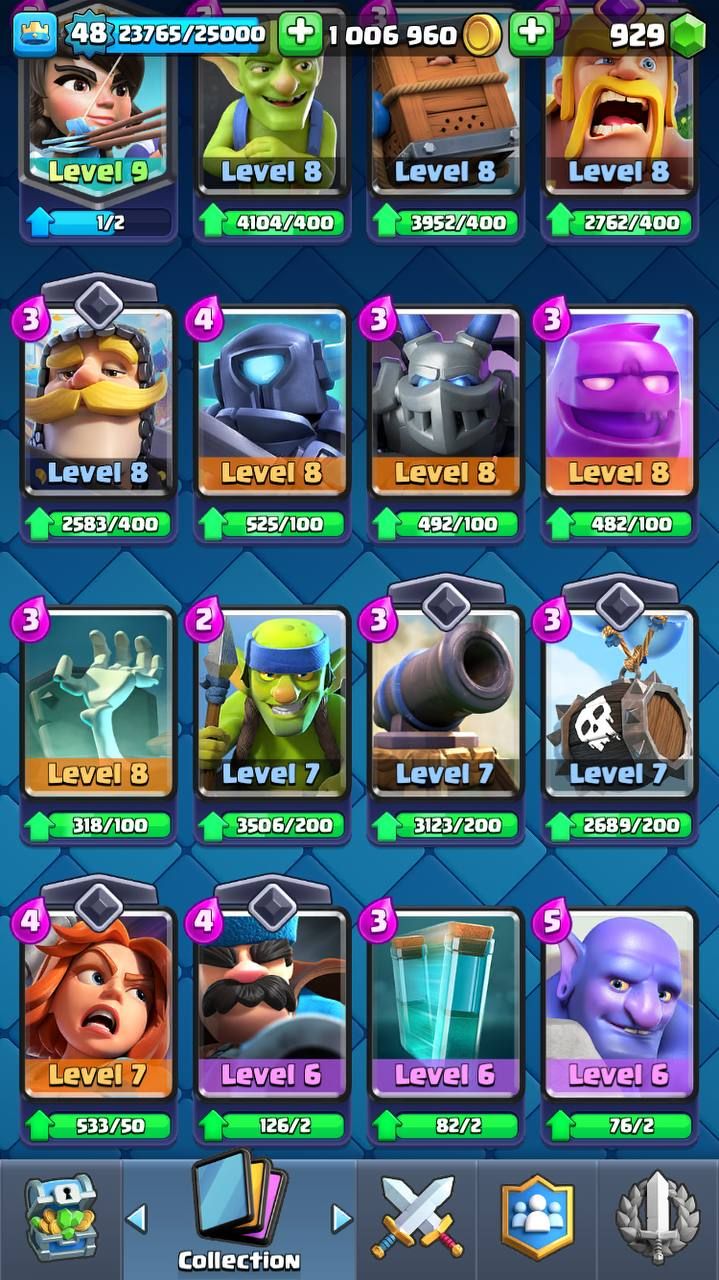This screenshot has width=719, height=1280.
Task: Open the clan social tab
Action: click(x=538, y=1218)
